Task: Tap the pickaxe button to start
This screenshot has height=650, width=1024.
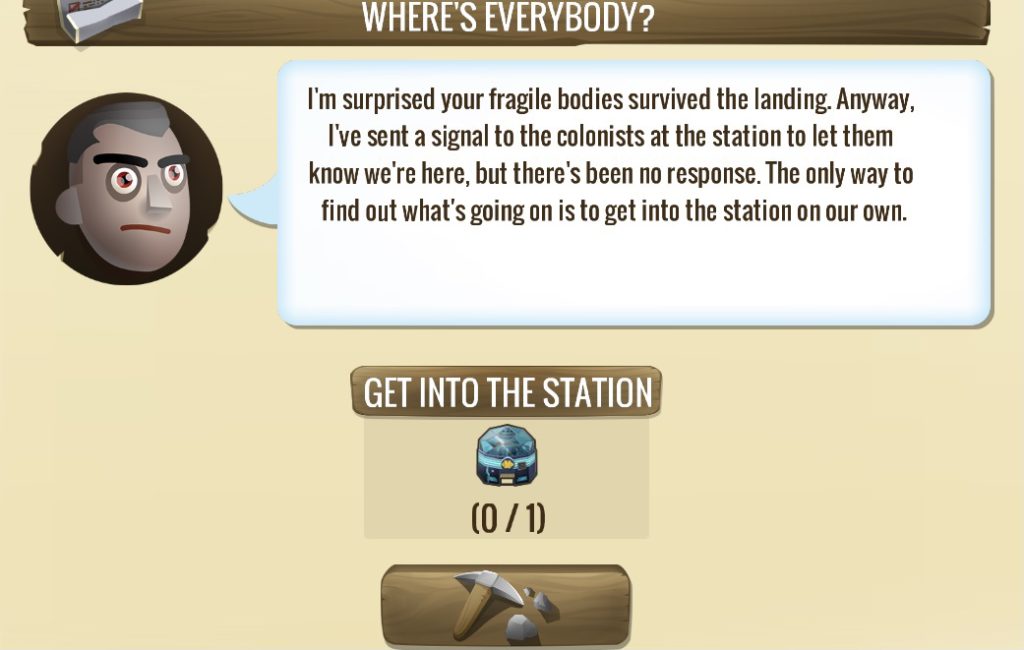Action: pyautogui.click(x=505, y=605)
